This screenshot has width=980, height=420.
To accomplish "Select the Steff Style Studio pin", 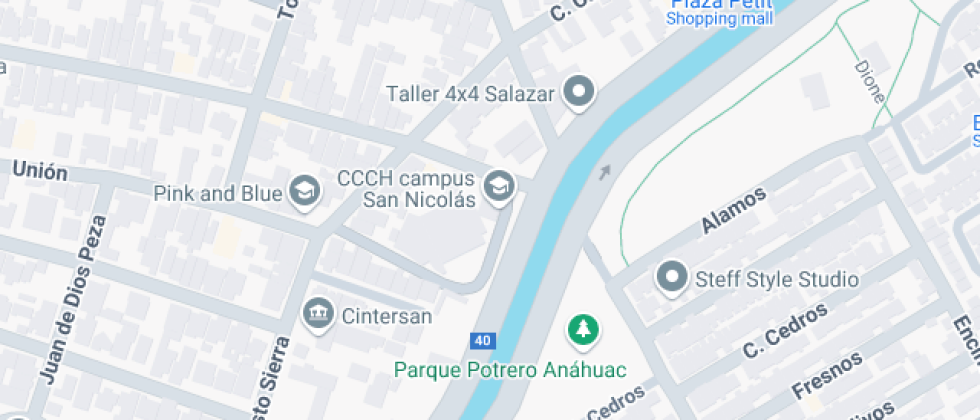I will click(671, 278).
